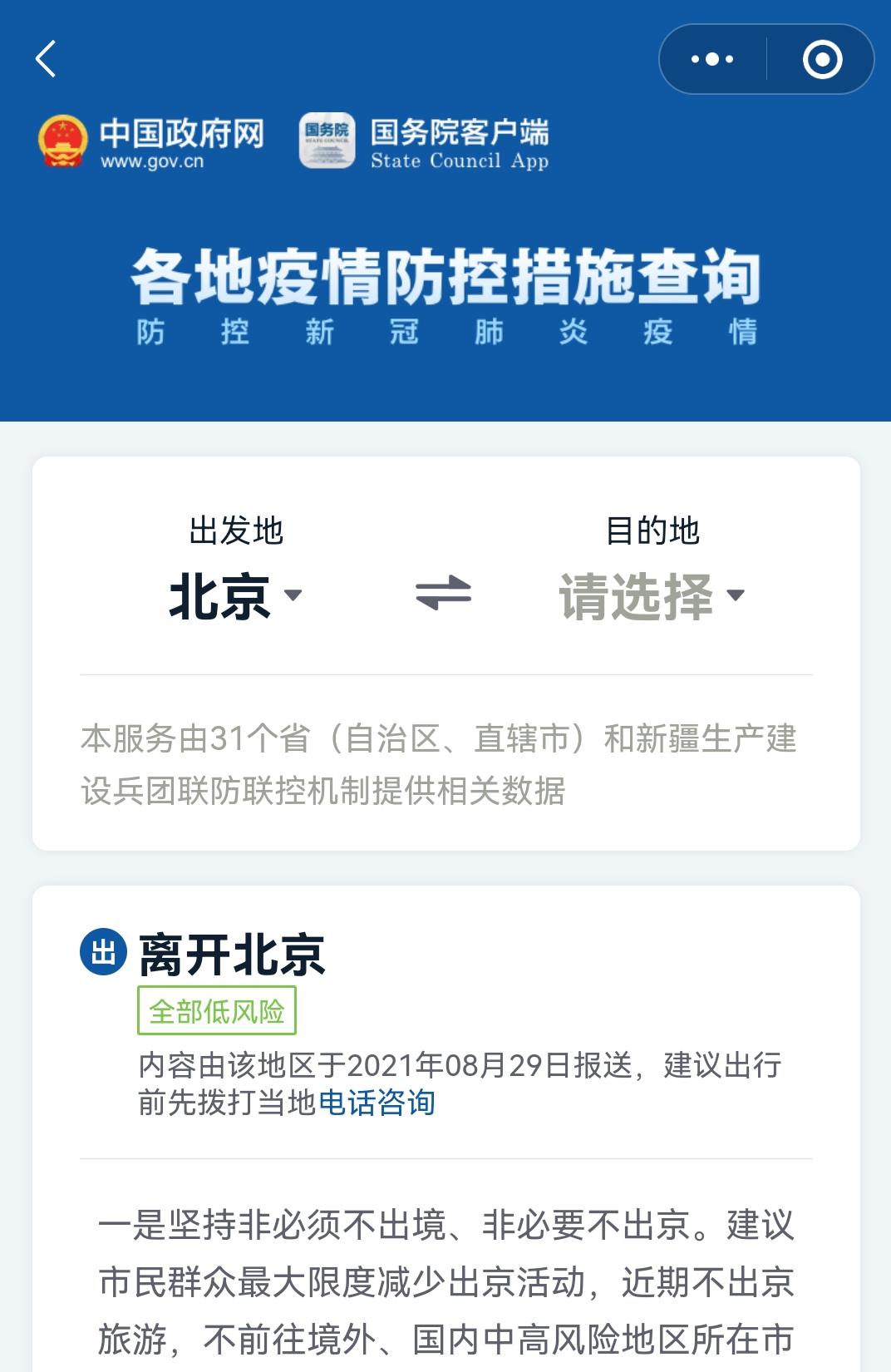
Task: Open the 出发地 dropdown showing 北京
Action: point(235,596)
